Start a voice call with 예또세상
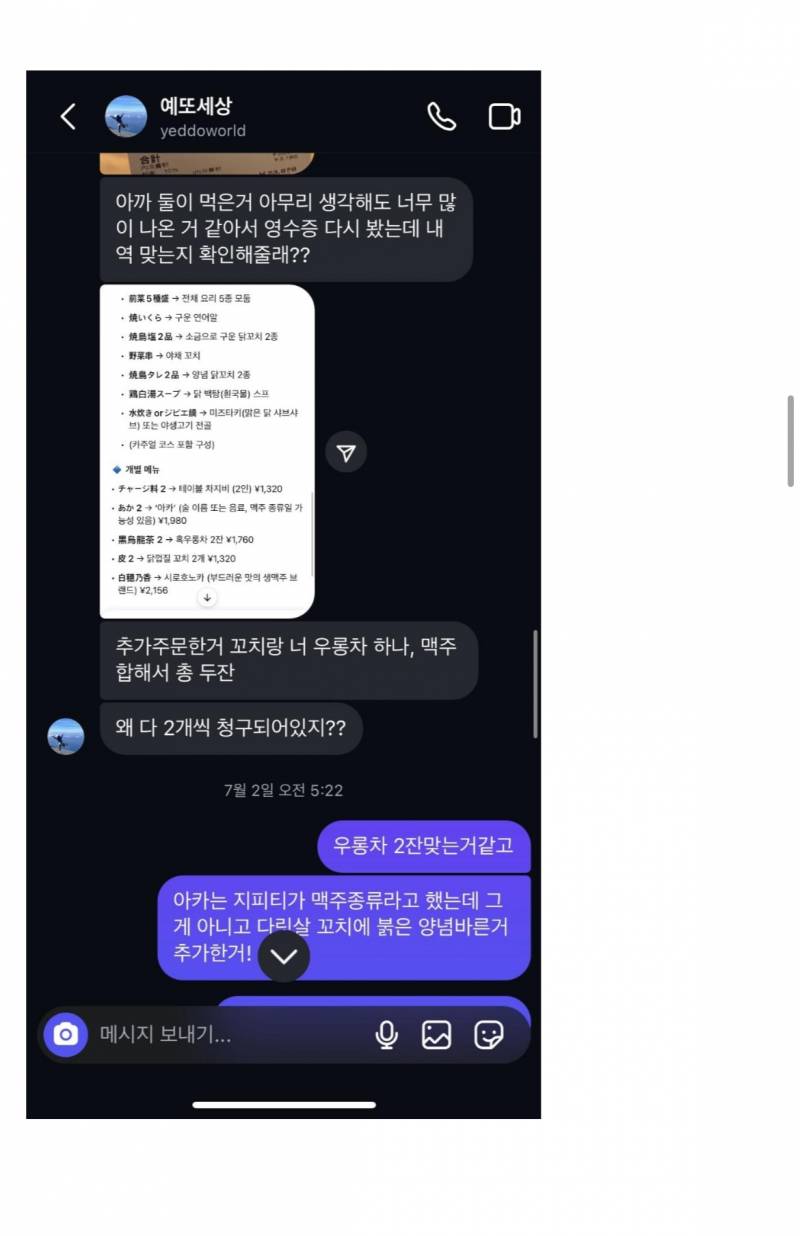The image size is (800, 1236). pyautogui.click(x=441, y=117)
